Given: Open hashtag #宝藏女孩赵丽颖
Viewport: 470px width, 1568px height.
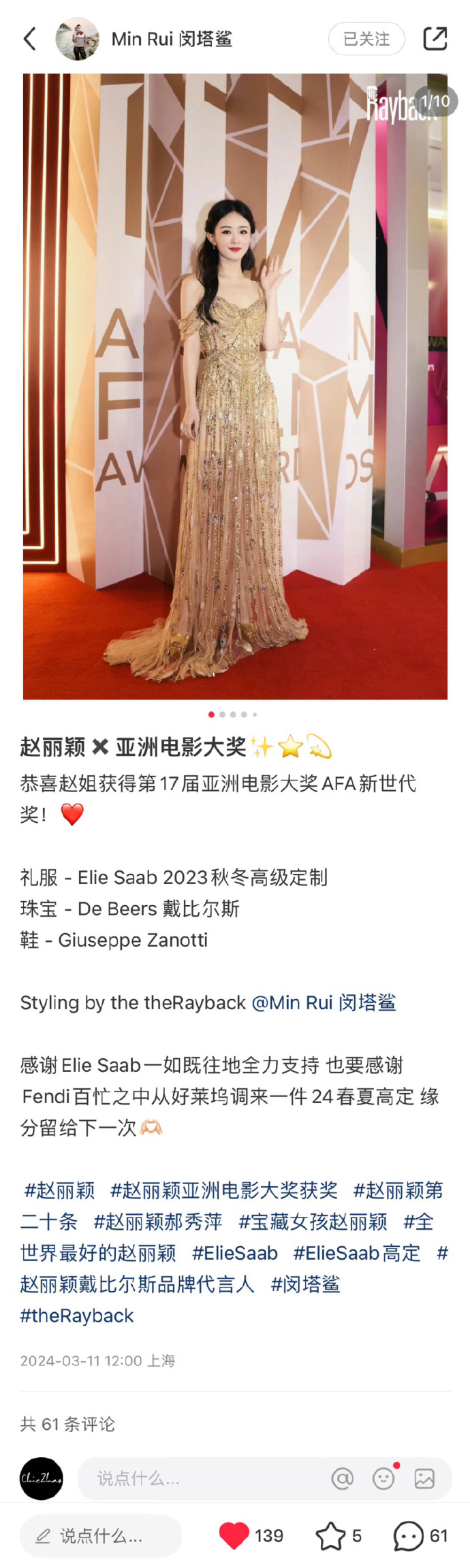Looking at the screenshot, I should [x=313, y=1222].
